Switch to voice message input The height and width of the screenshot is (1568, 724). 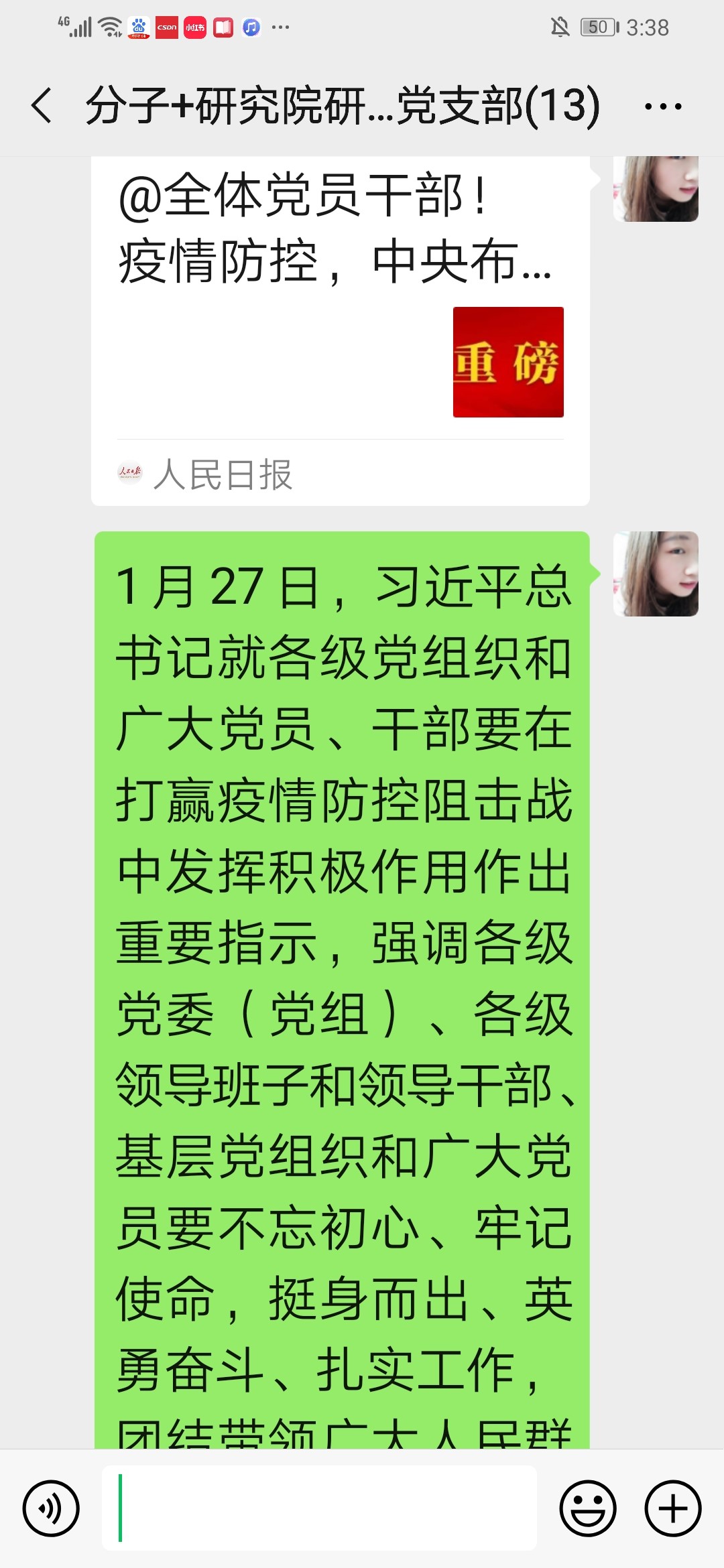point(51,1508)
